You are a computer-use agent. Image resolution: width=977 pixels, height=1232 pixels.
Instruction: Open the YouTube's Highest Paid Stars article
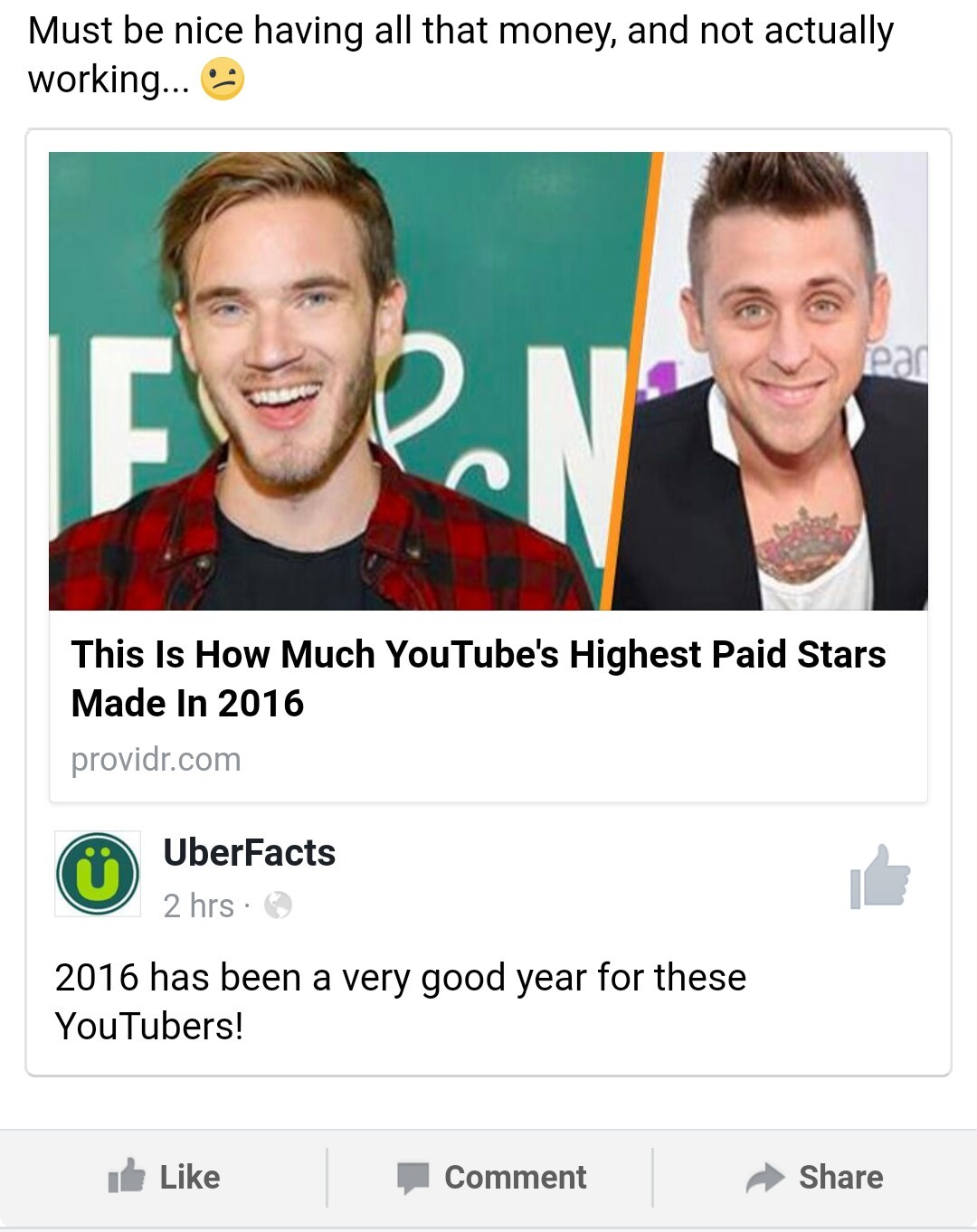point(479,678)
